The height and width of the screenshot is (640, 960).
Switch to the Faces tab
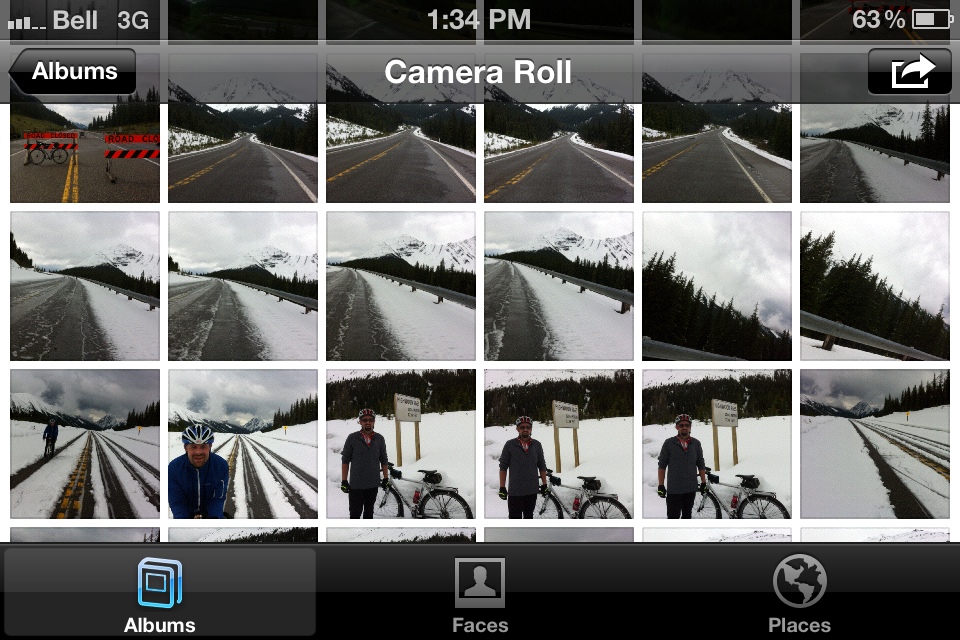(x=479, y=596)
